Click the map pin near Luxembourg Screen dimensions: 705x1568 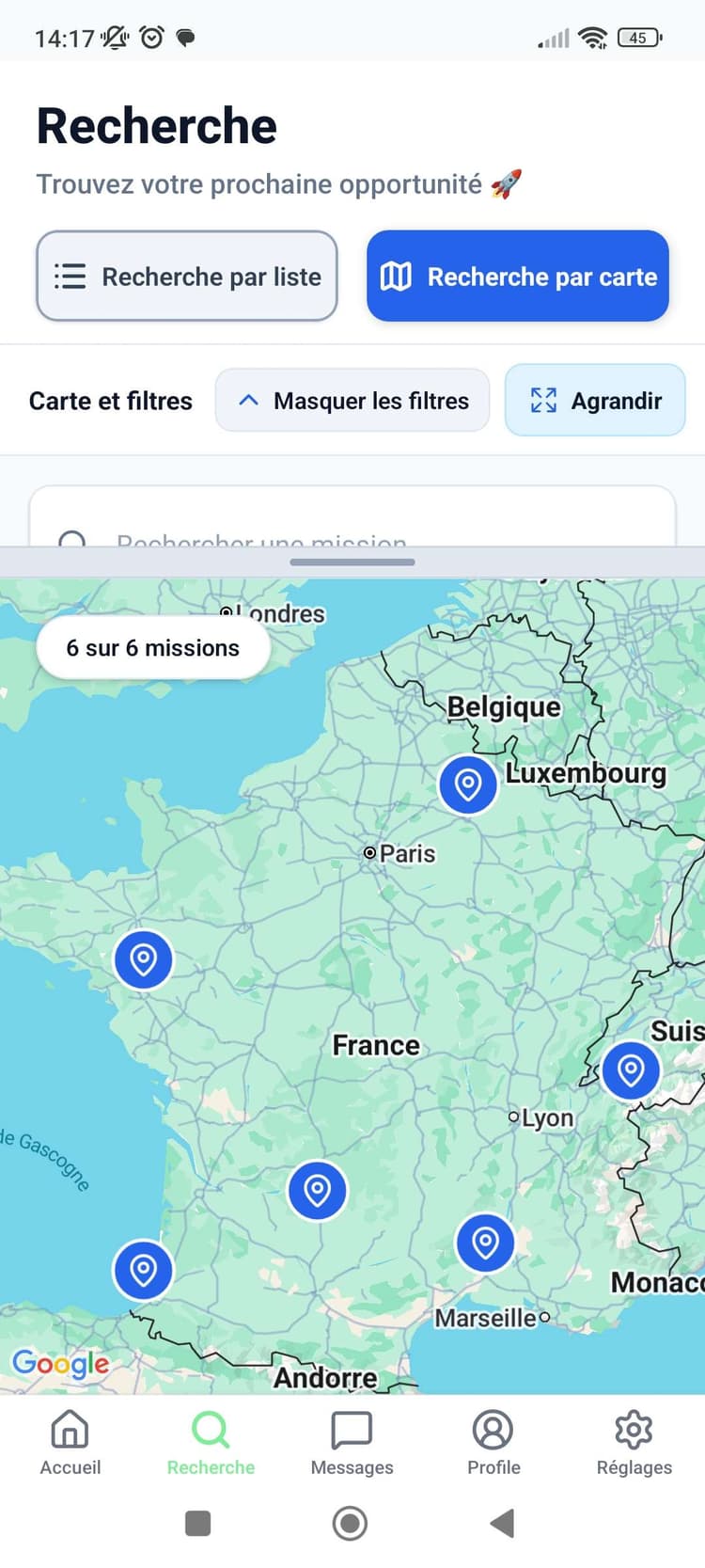467,784
